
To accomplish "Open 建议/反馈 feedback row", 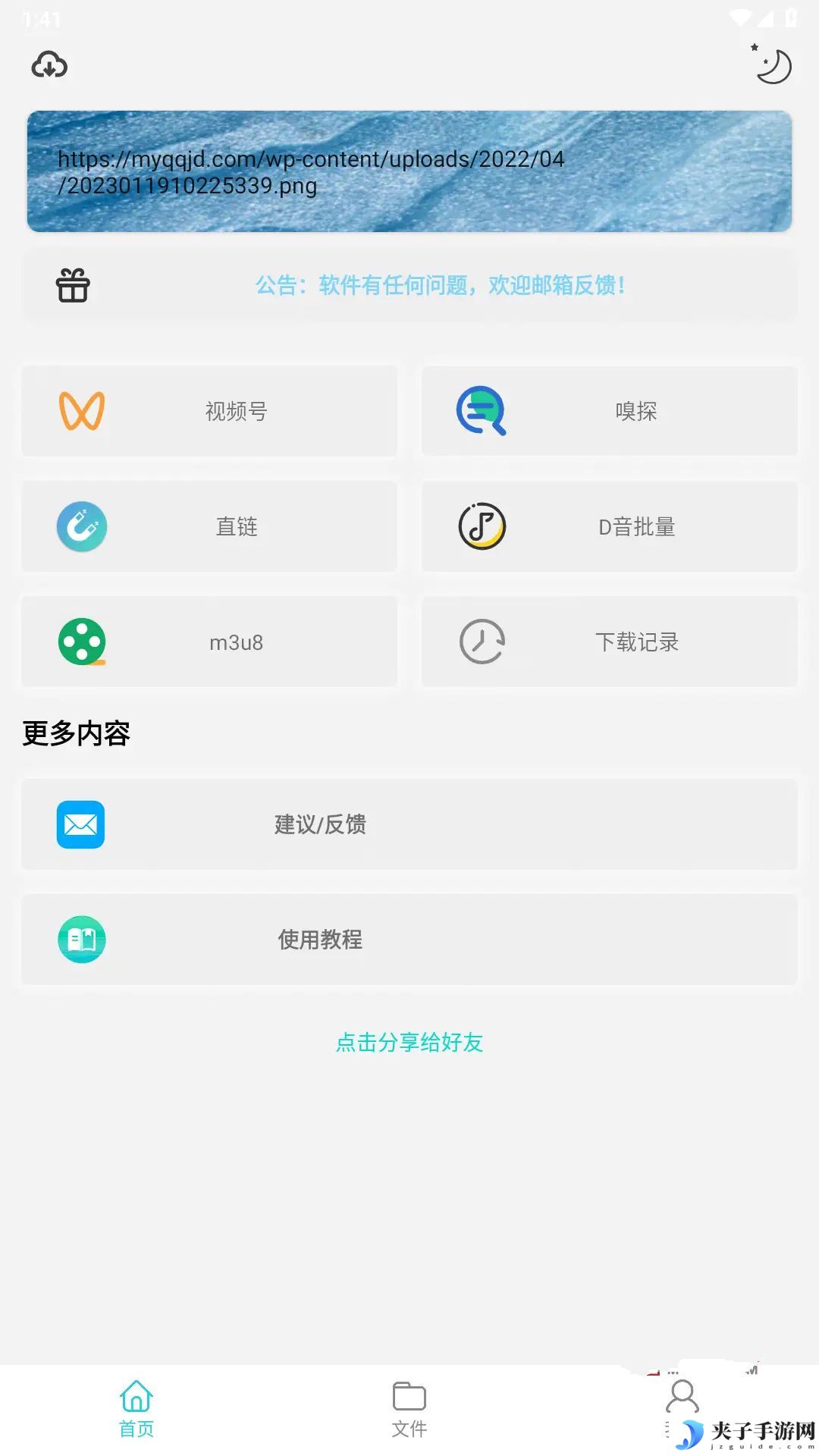I will [x=409, y=824].
